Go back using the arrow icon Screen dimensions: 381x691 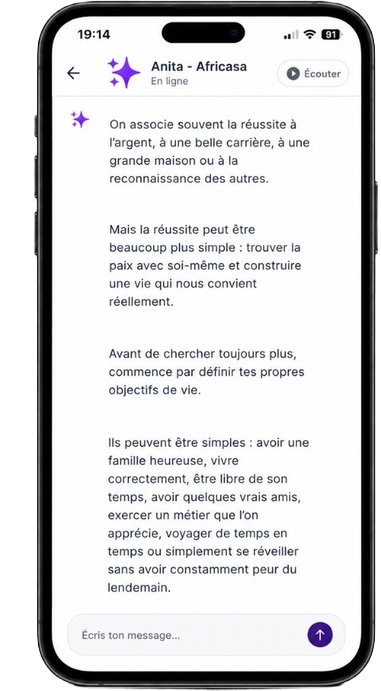(73, 73)
